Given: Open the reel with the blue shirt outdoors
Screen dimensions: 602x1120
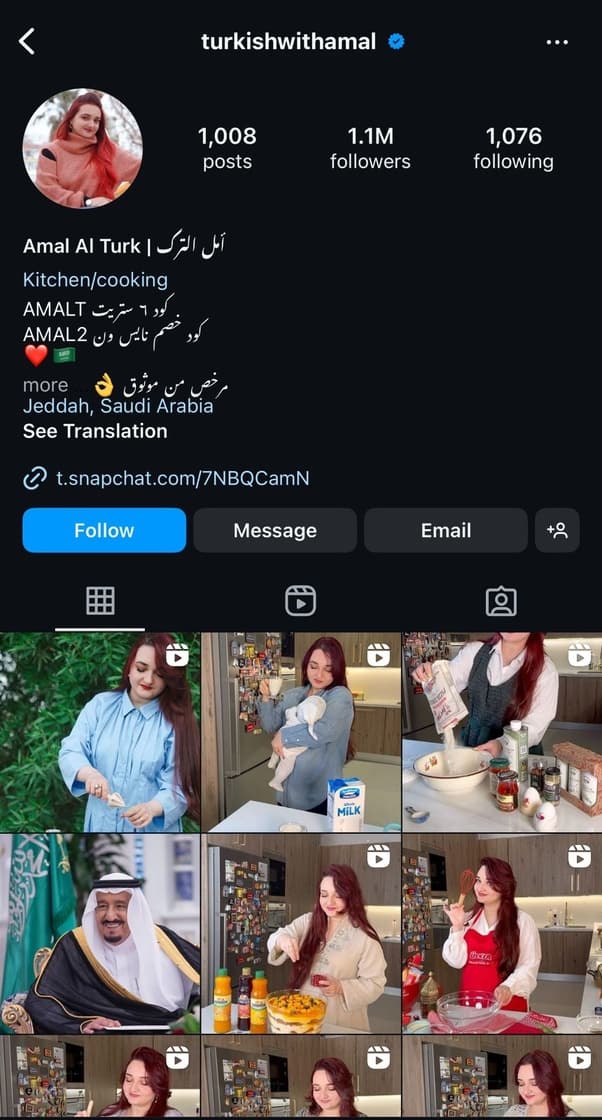Looking at the screenshot, I should (100, 732).
